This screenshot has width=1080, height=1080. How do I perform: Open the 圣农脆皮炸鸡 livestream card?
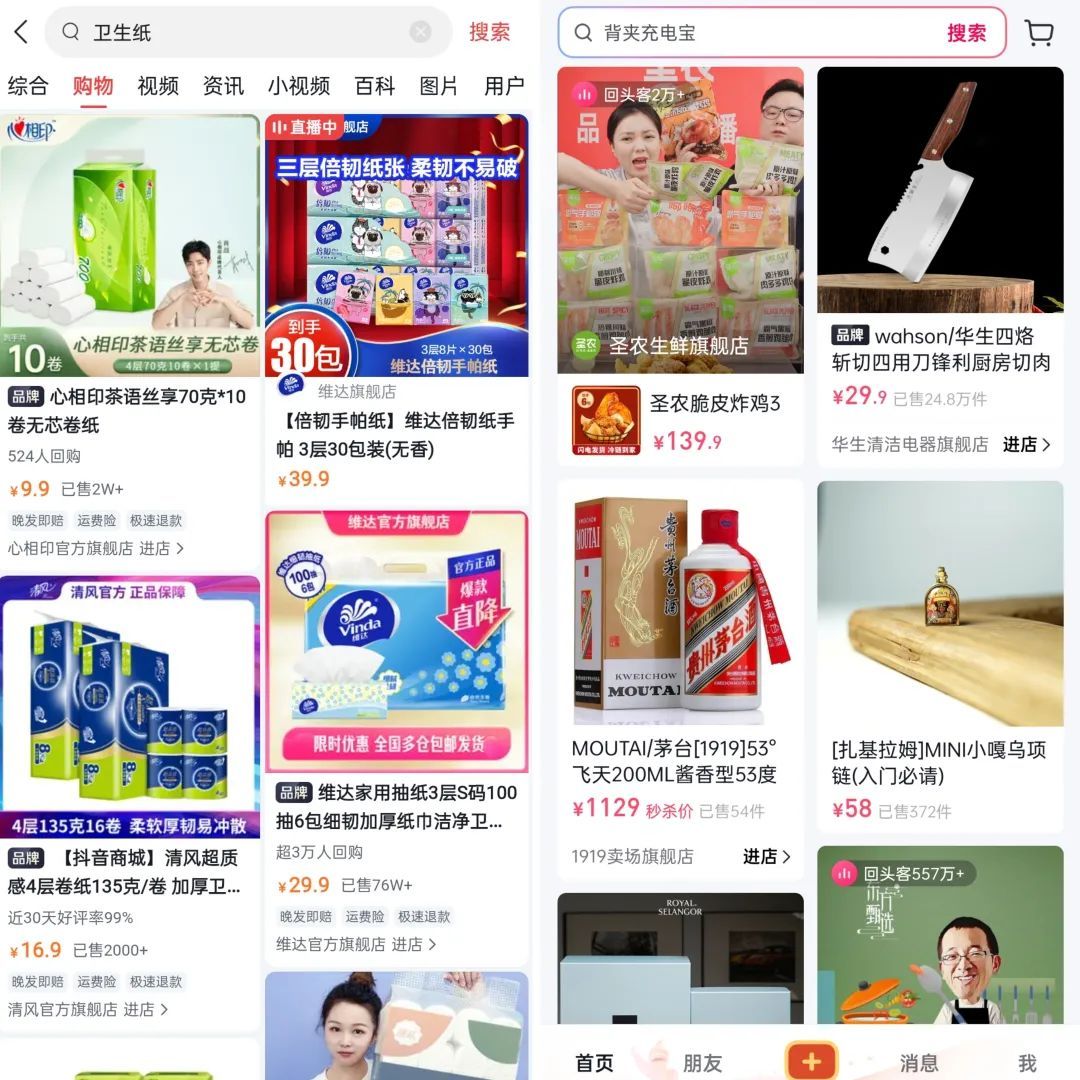(x=680, y=220)
